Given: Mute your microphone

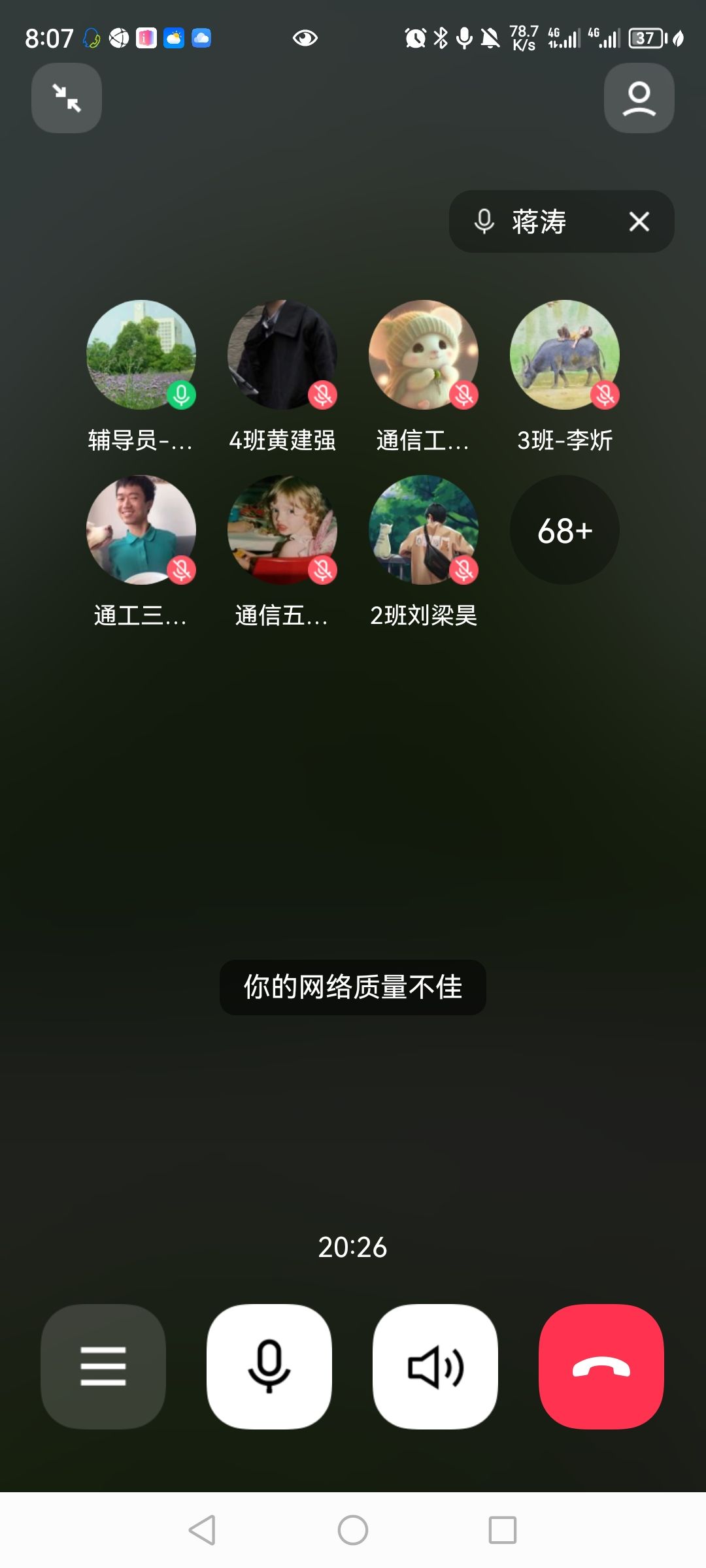Looking at the screenshot, I should pos(269,1366).
